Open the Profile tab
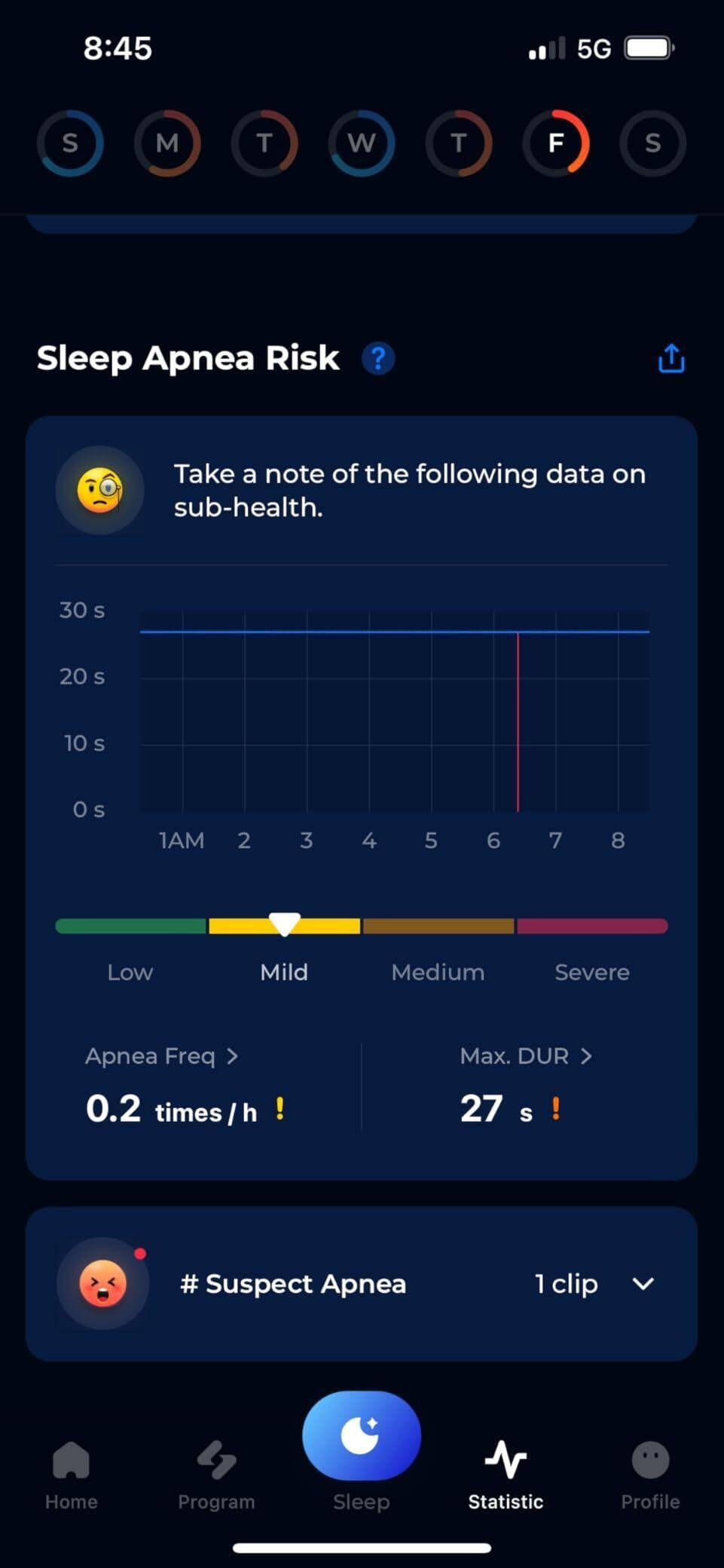The height and width of the screenshot is (1568, 724). 650,1474
